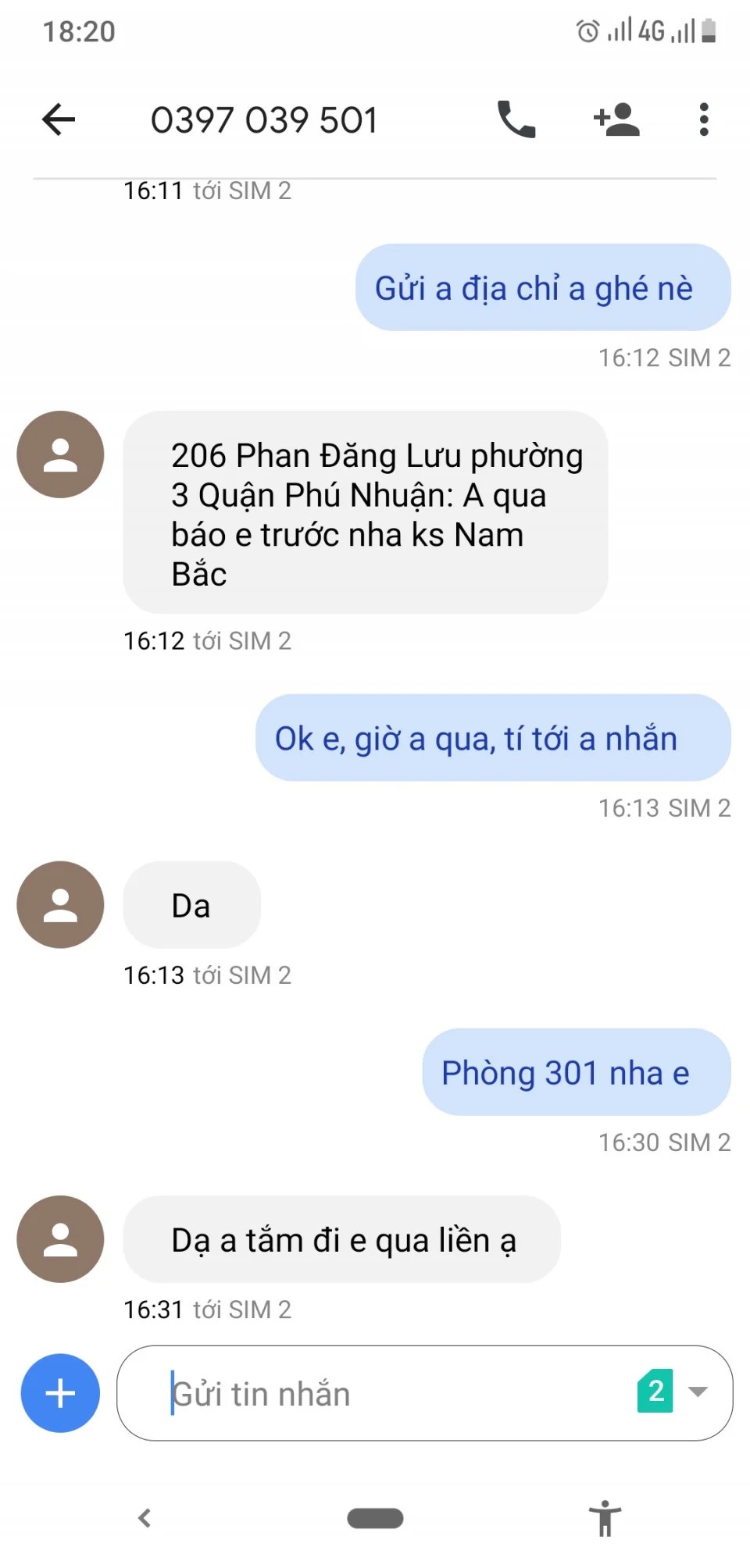Go back to the conversation list
The width and height of the screenshot is (750, 1568).
click(59, 119)
